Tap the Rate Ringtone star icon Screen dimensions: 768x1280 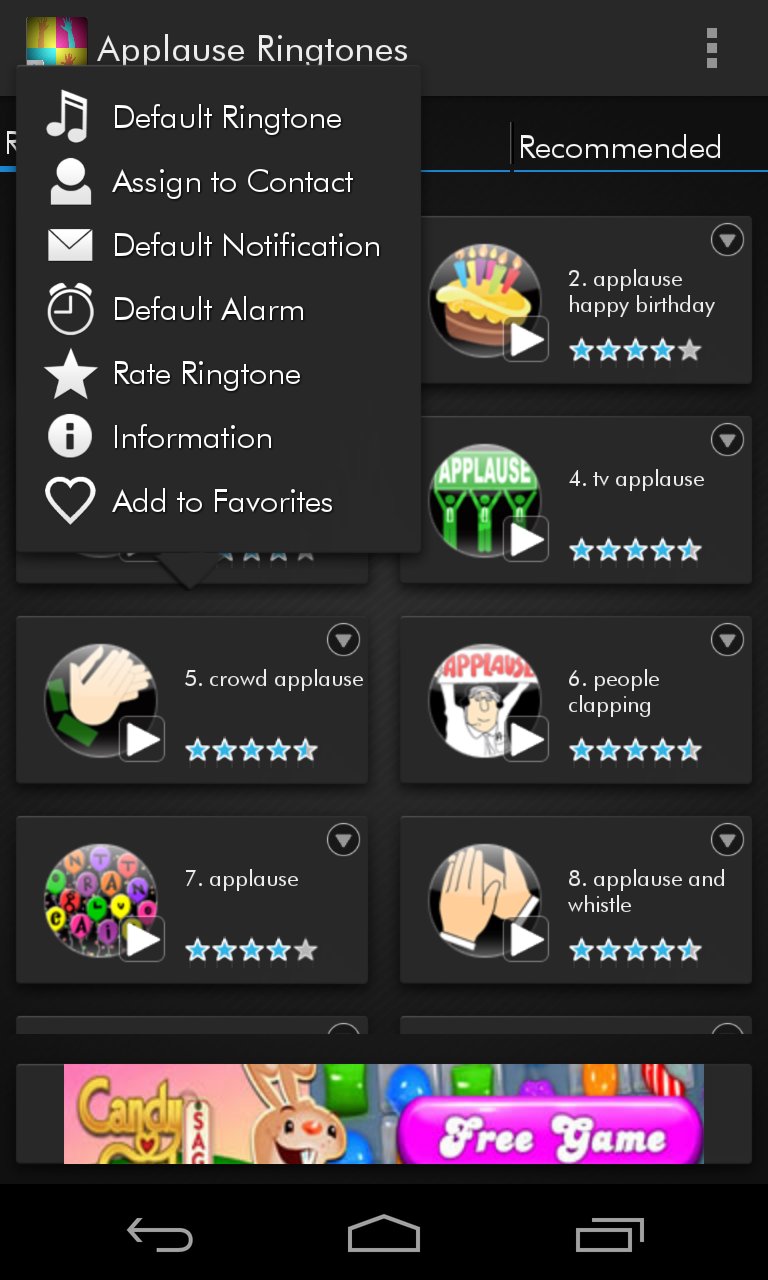point(70,373)
